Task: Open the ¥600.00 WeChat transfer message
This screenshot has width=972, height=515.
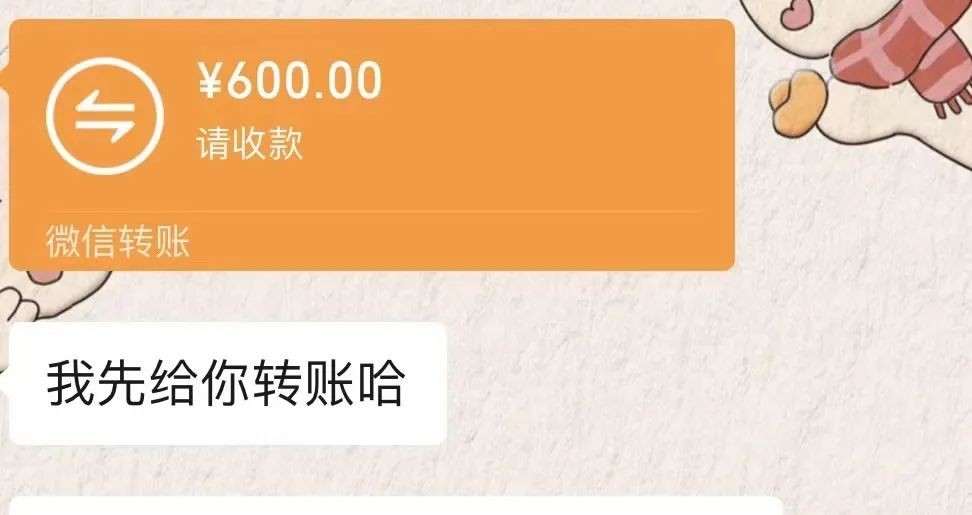Action: pos(371,143)
